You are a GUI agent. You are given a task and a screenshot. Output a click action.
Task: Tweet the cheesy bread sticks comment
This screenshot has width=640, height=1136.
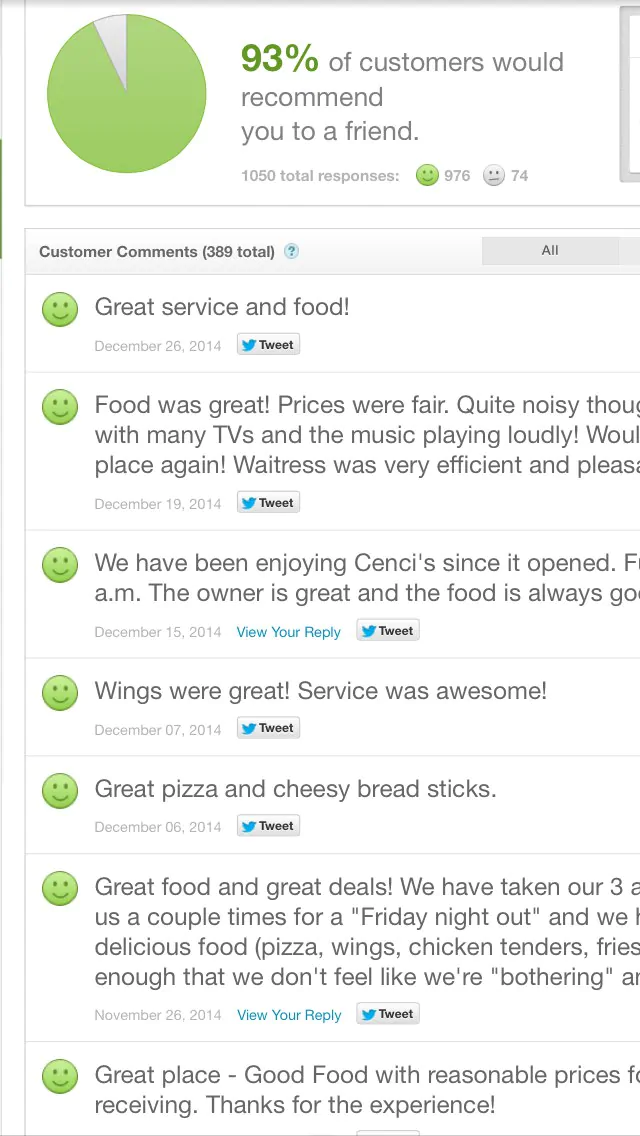coord(268,826)
